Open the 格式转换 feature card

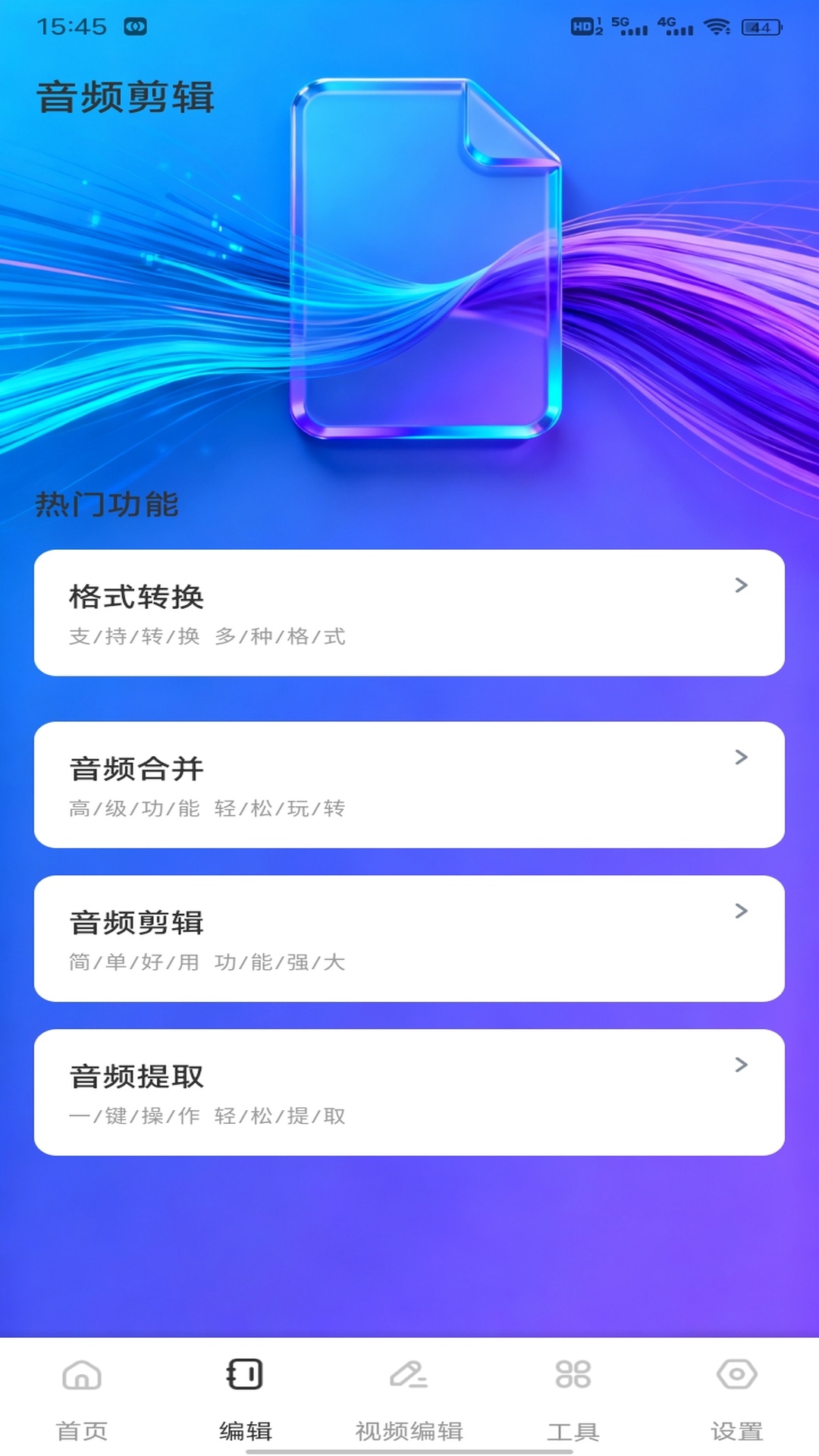(409, 610)
